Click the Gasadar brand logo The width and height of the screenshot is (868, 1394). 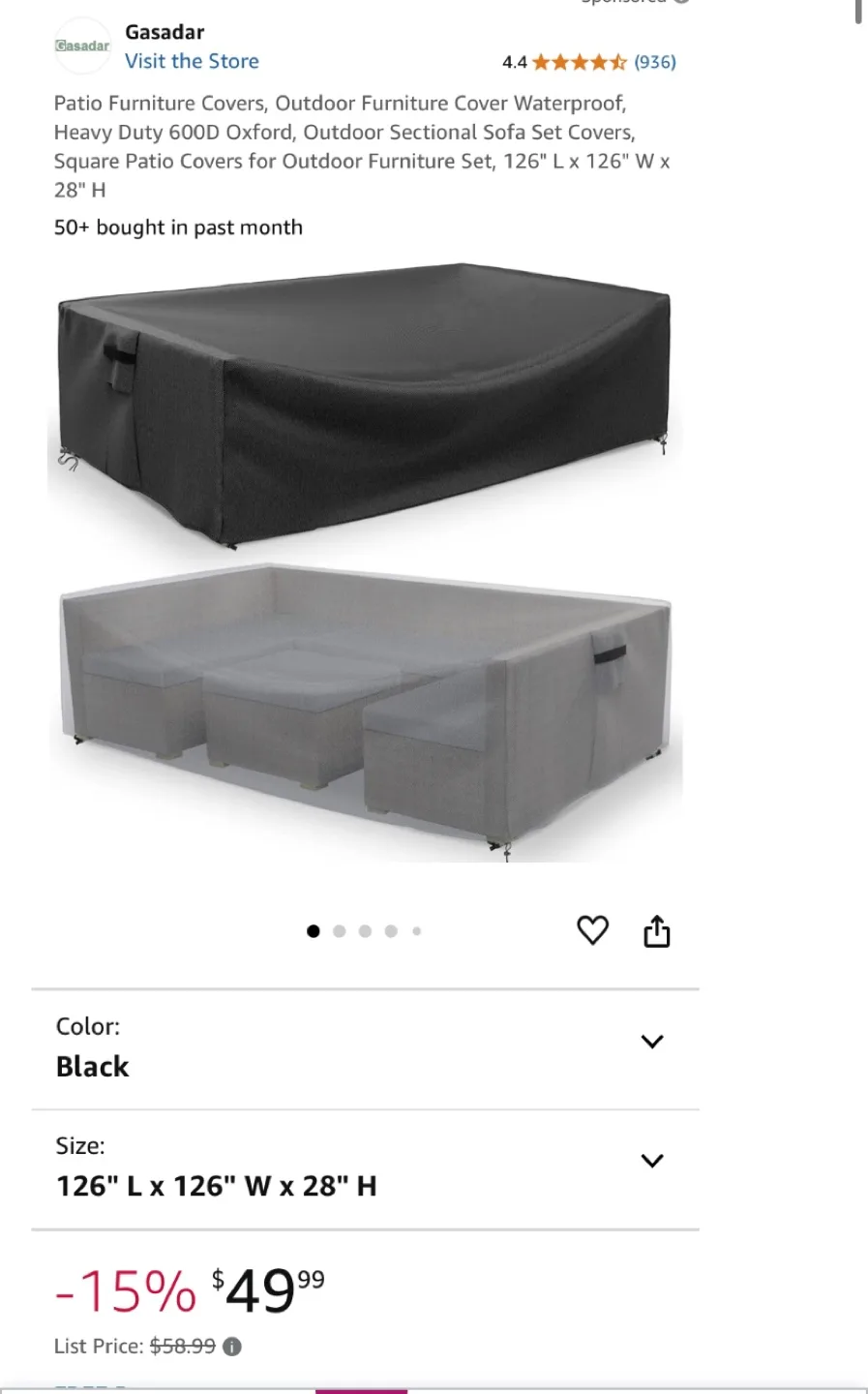[x=82, y=45]
